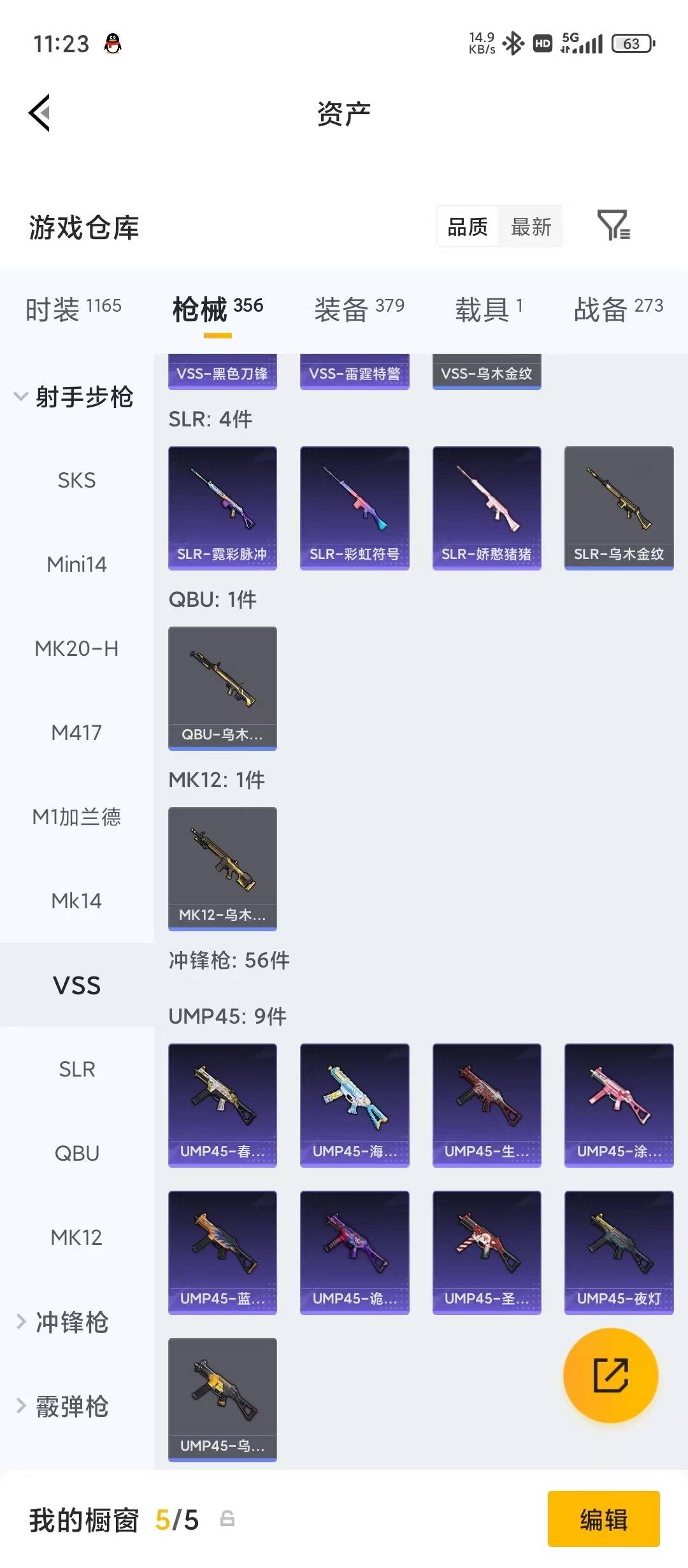Jump to the Mini14 section
688x1568 pixels.
pos(76,564)
